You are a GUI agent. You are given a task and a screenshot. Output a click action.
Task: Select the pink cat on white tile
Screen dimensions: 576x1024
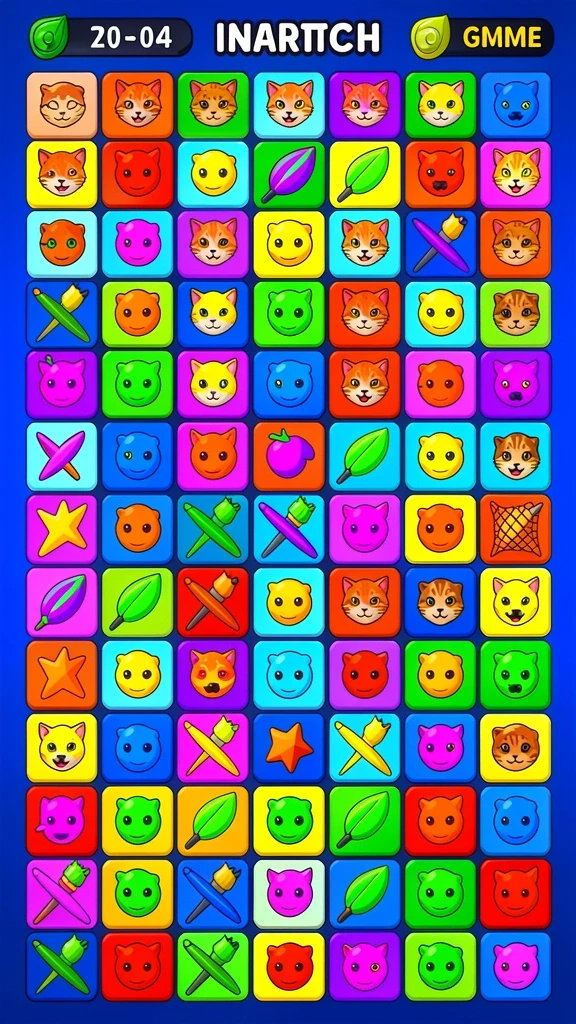[289, 893]
